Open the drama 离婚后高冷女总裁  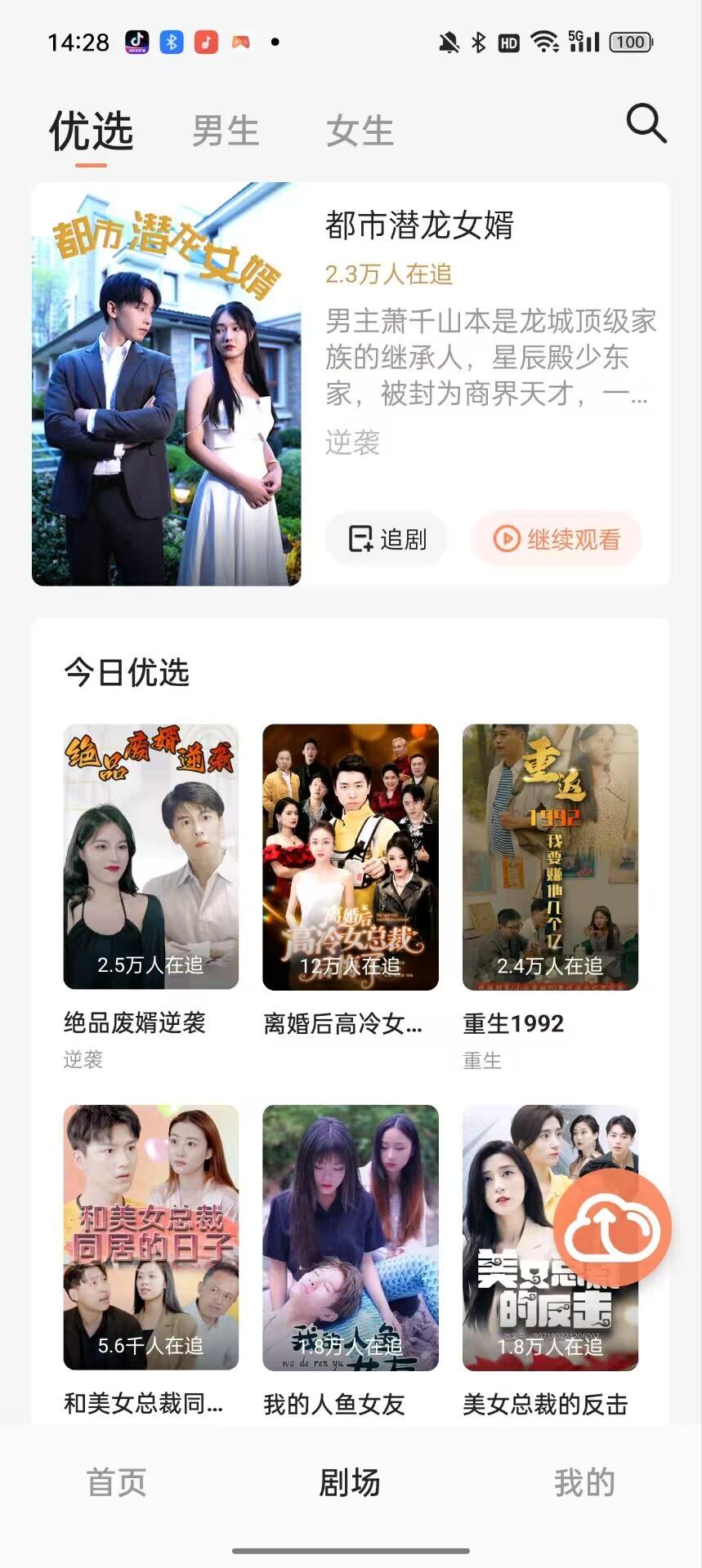click(x=351, y=857)
